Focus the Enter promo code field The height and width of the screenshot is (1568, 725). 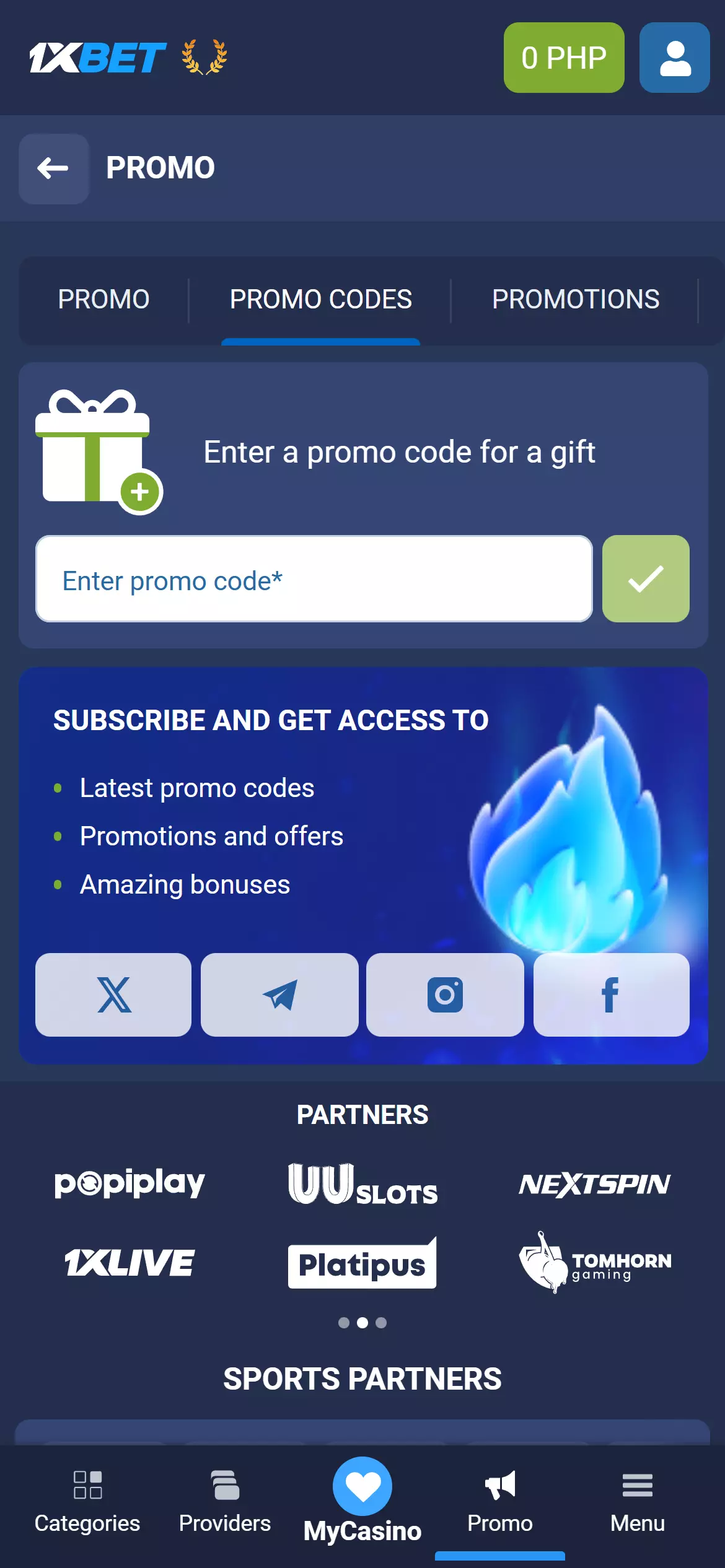coord(314,579)
